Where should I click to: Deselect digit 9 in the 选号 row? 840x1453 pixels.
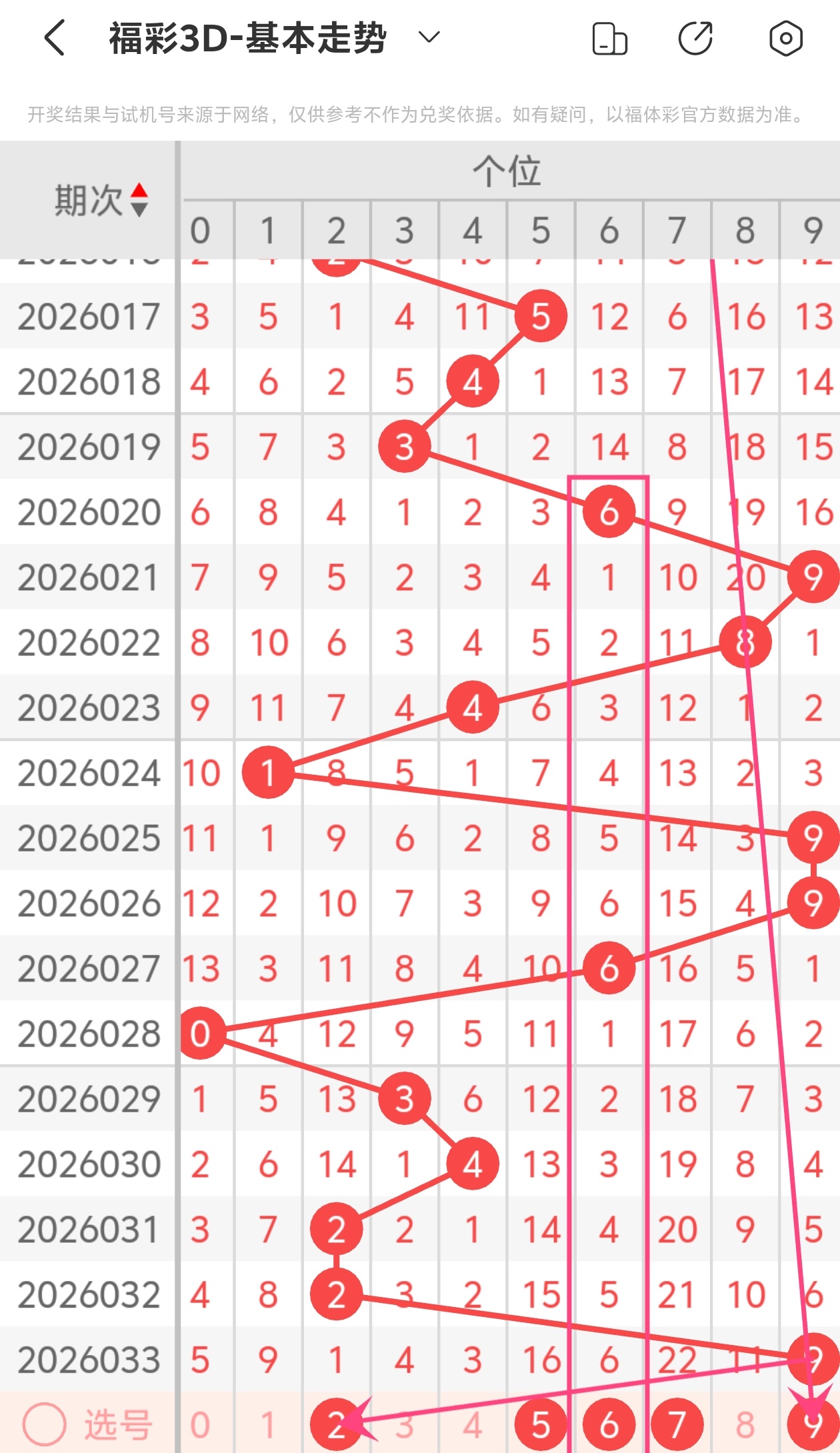pos(813,1425)
